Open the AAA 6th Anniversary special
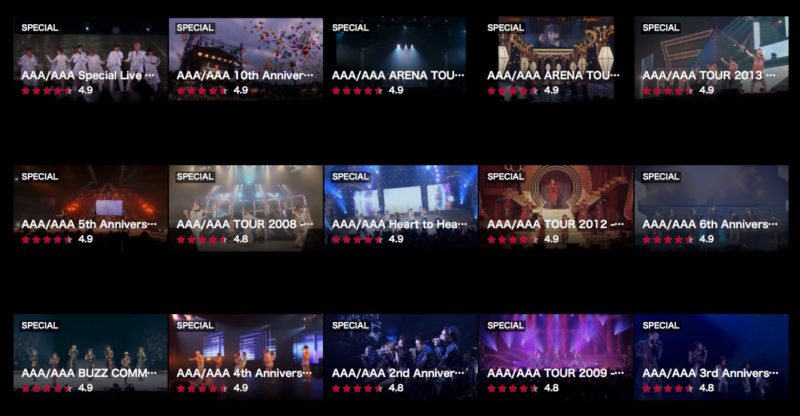800x416 pixels. point(711,207)
